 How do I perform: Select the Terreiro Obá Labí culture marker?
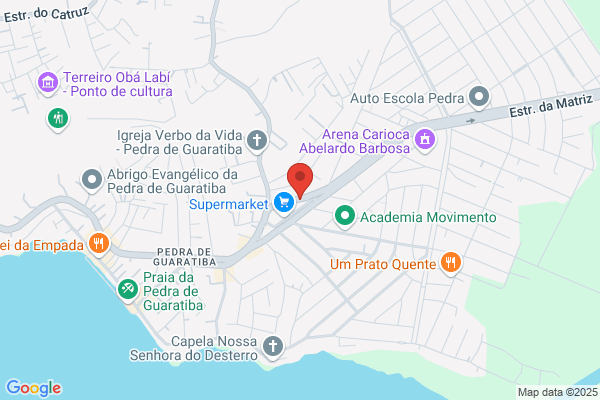[x=48, y=83]
